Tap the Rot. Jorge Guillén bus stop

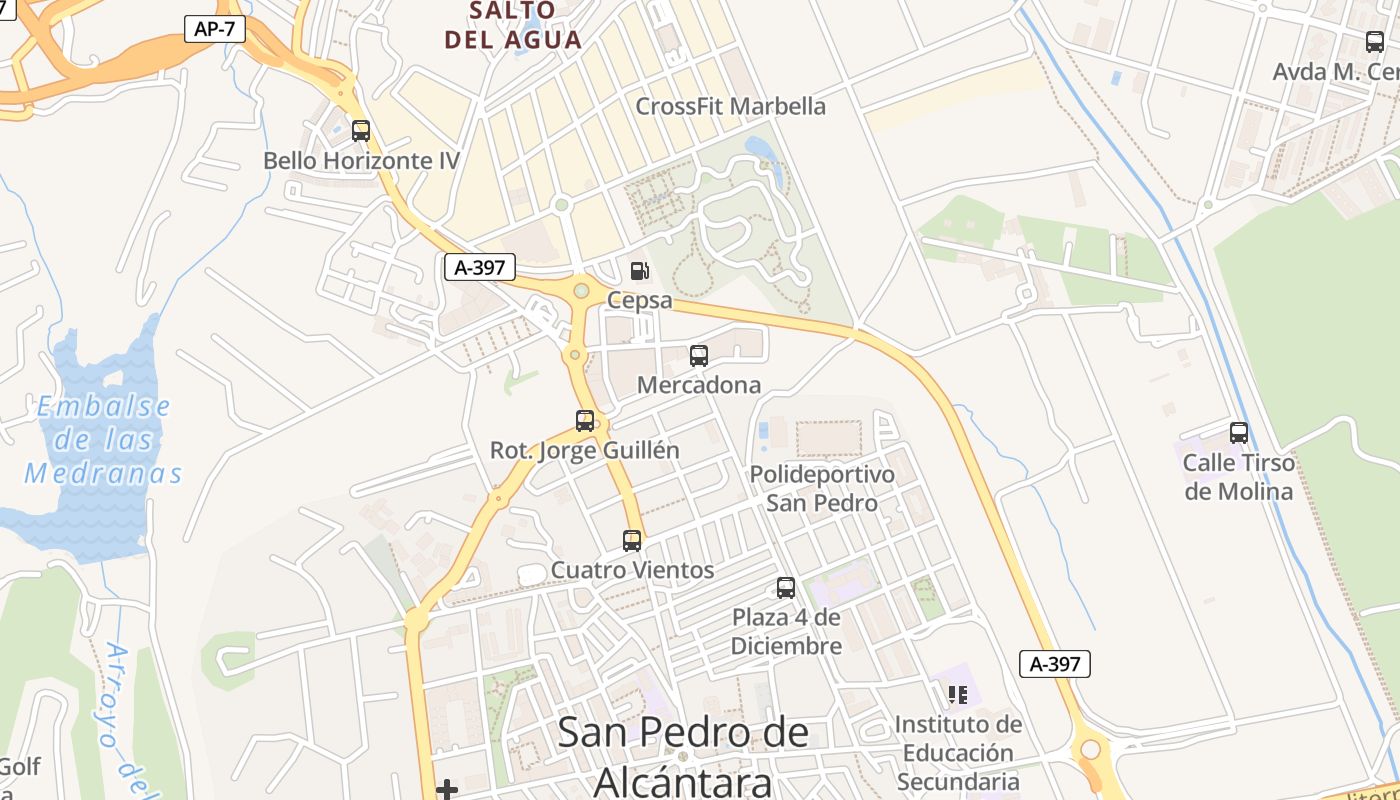tap(585, 421)
